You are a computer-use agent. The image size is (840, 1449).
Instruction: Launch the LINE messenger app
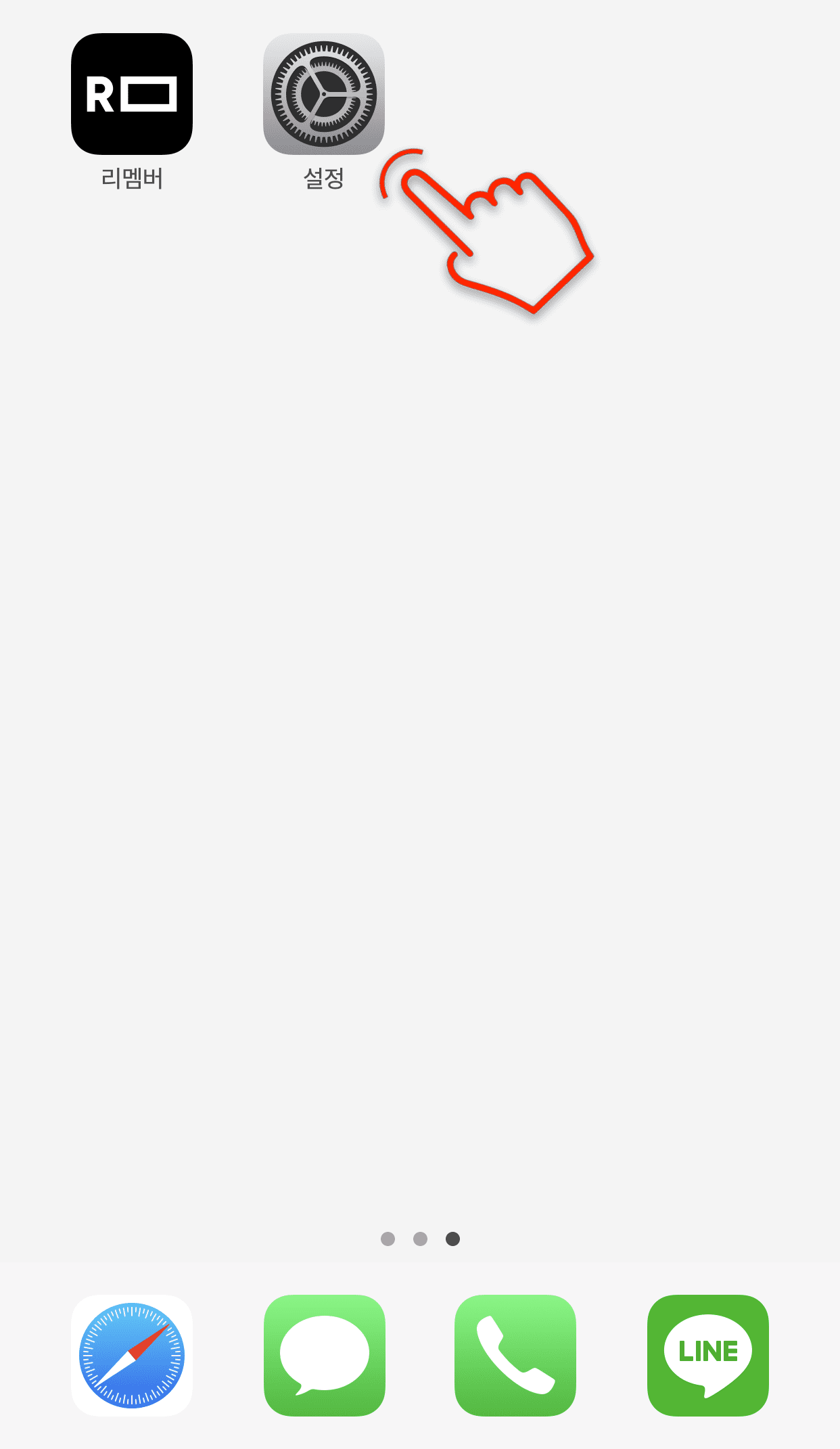pyautogui.click(x=707, y=1355)
